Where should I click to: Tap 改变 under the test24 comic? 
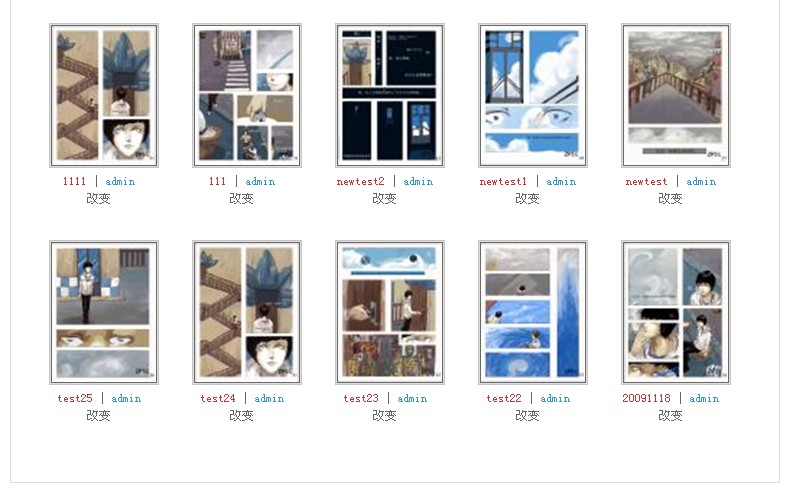241,415
